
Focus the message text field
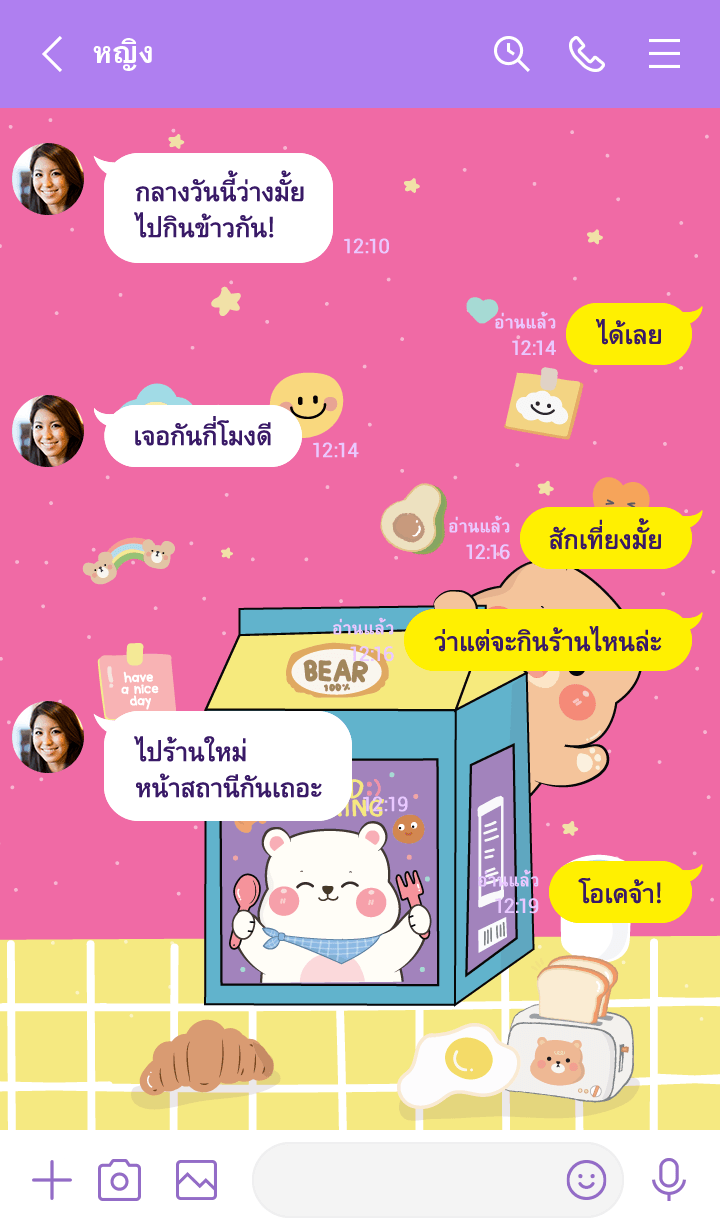[x=405, y=1180]
